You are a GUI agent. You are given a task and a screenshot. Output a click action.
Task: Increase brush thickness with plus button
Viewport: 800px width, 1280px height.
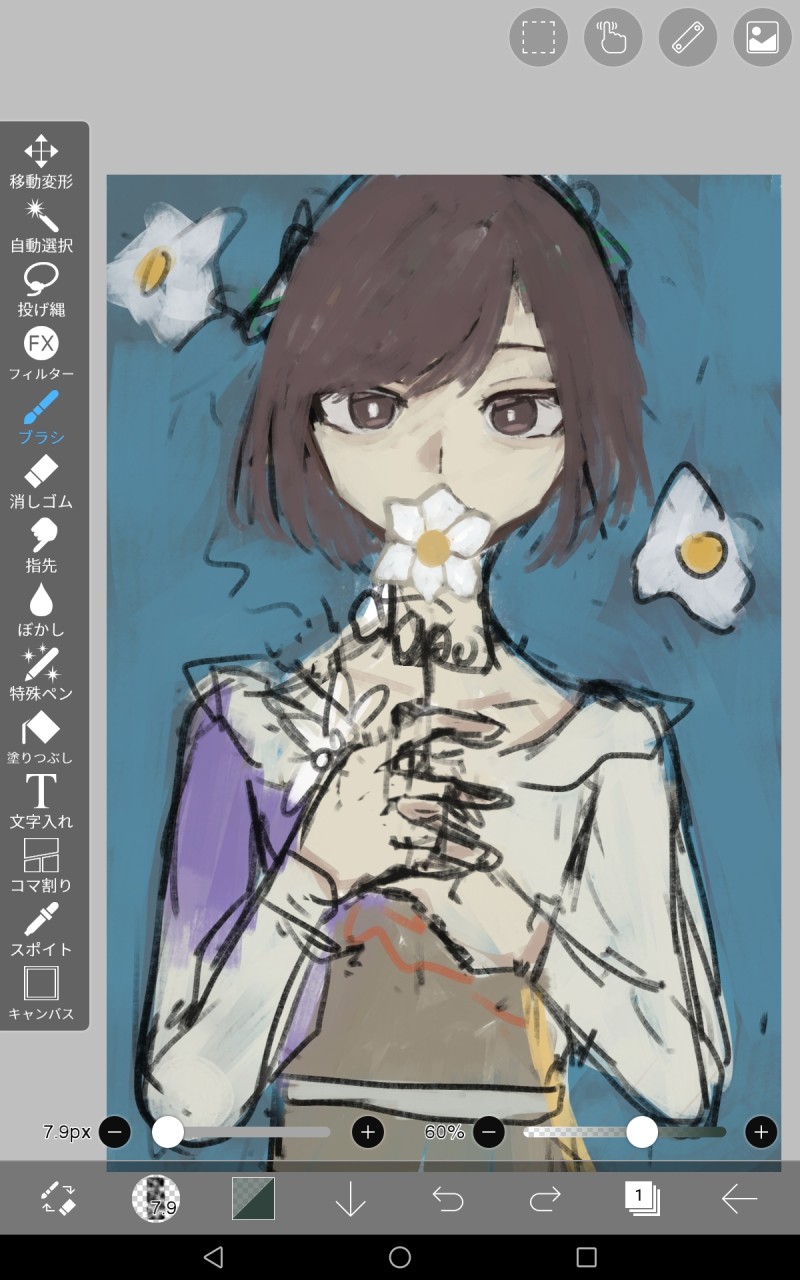pyautogui.click(x=368, y=1132)
